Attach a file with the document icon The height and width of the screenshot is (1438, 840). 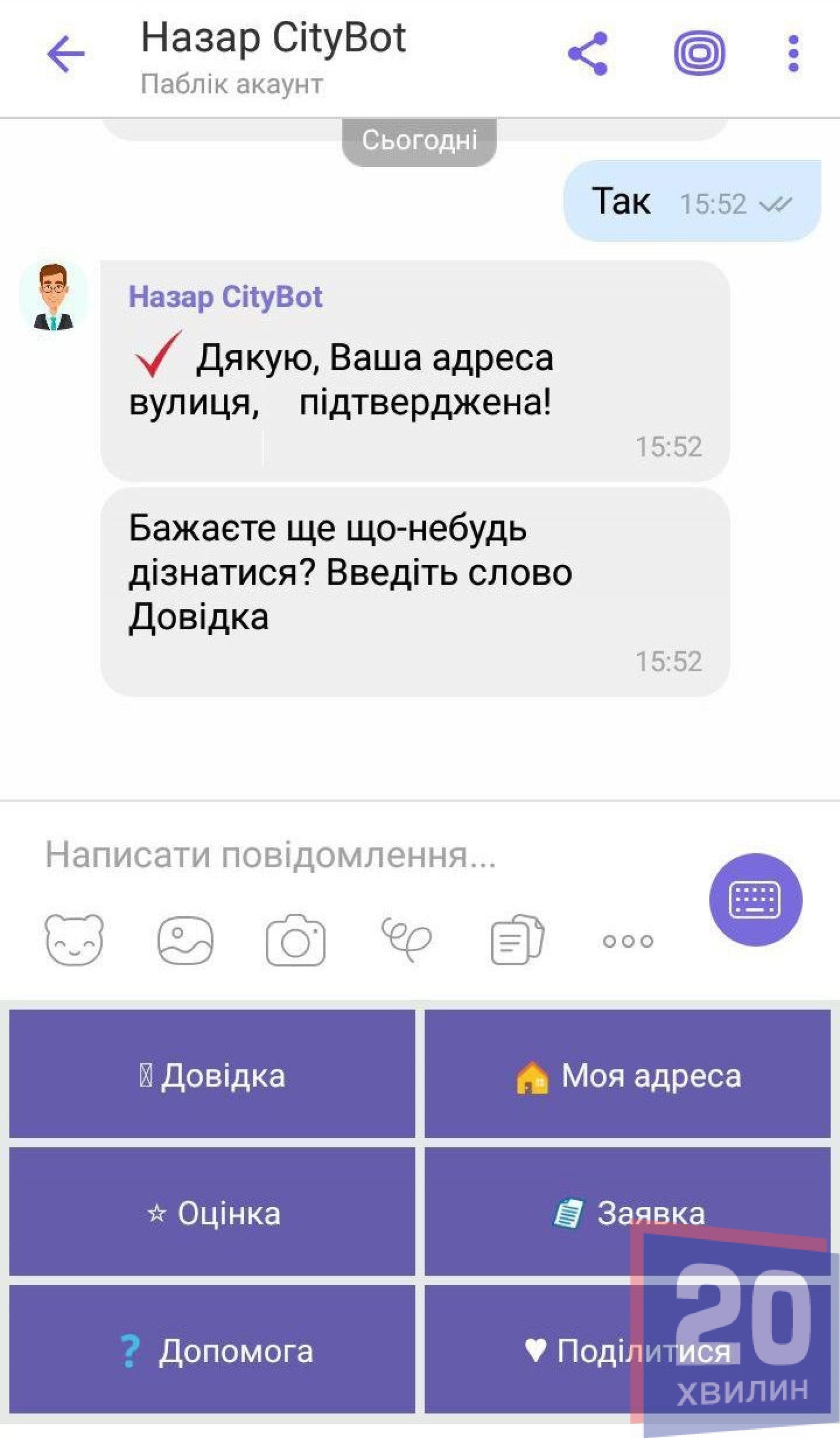coord(517,939)
